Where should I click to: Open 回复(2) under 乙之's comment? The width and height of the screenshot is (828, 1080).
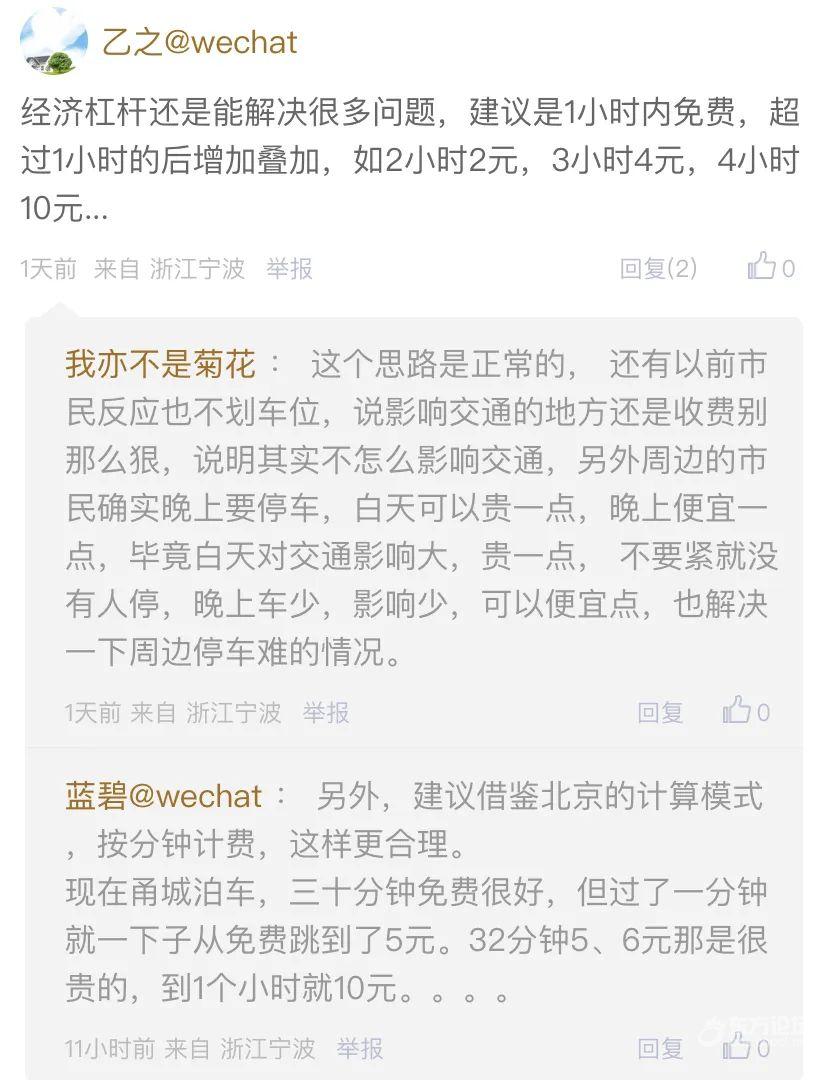click(658, 268)
